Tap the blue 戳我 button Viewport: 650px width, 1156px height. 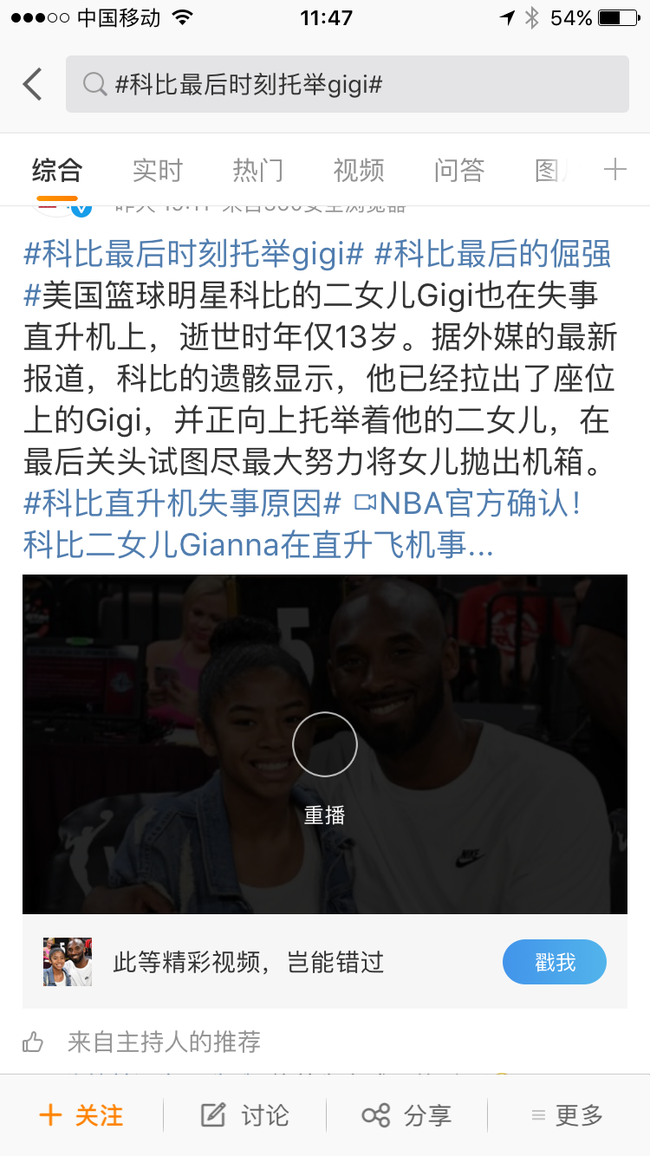[x=554, y=963]
